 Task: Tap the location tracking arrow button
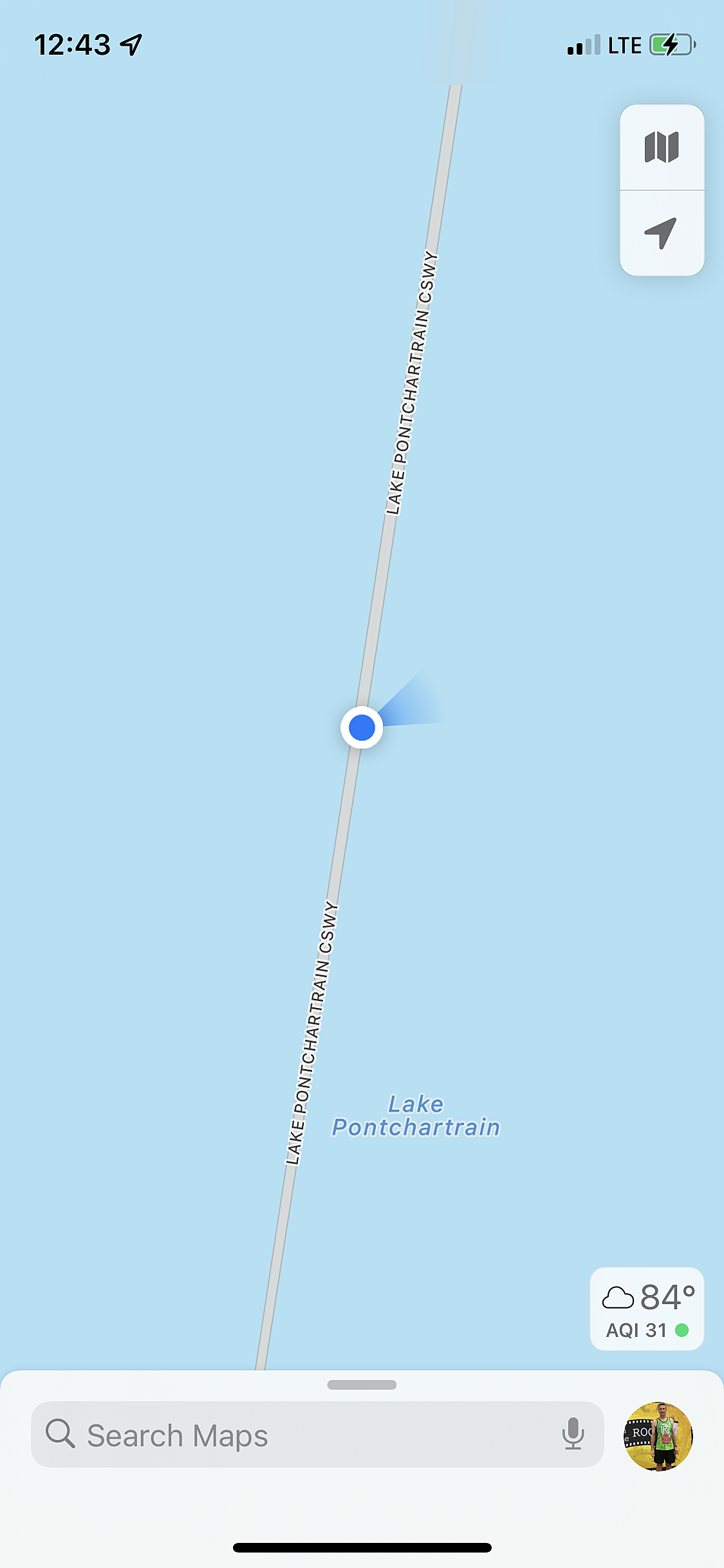click(662, 233)
